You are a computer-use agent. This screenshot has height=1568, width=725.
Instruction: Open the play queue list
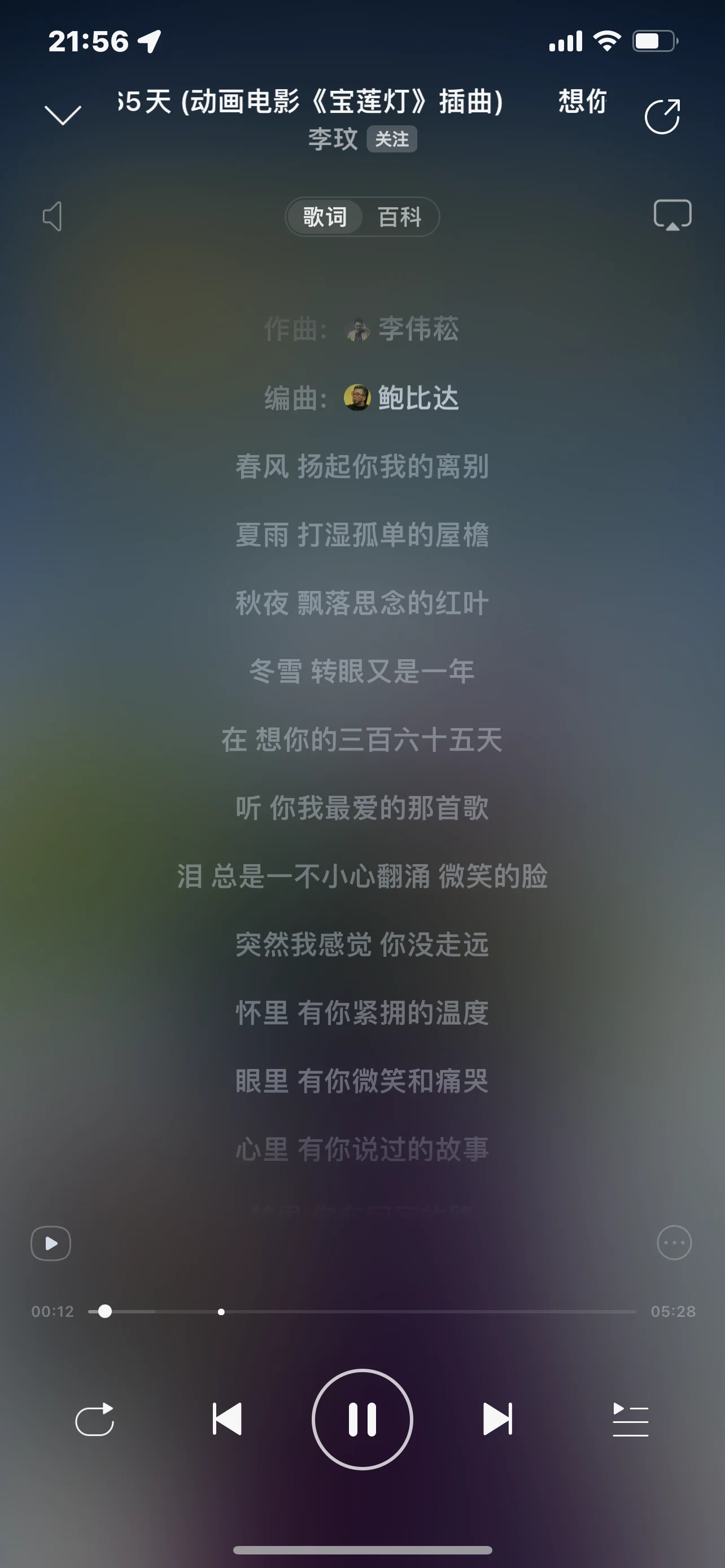(630, 1420)
